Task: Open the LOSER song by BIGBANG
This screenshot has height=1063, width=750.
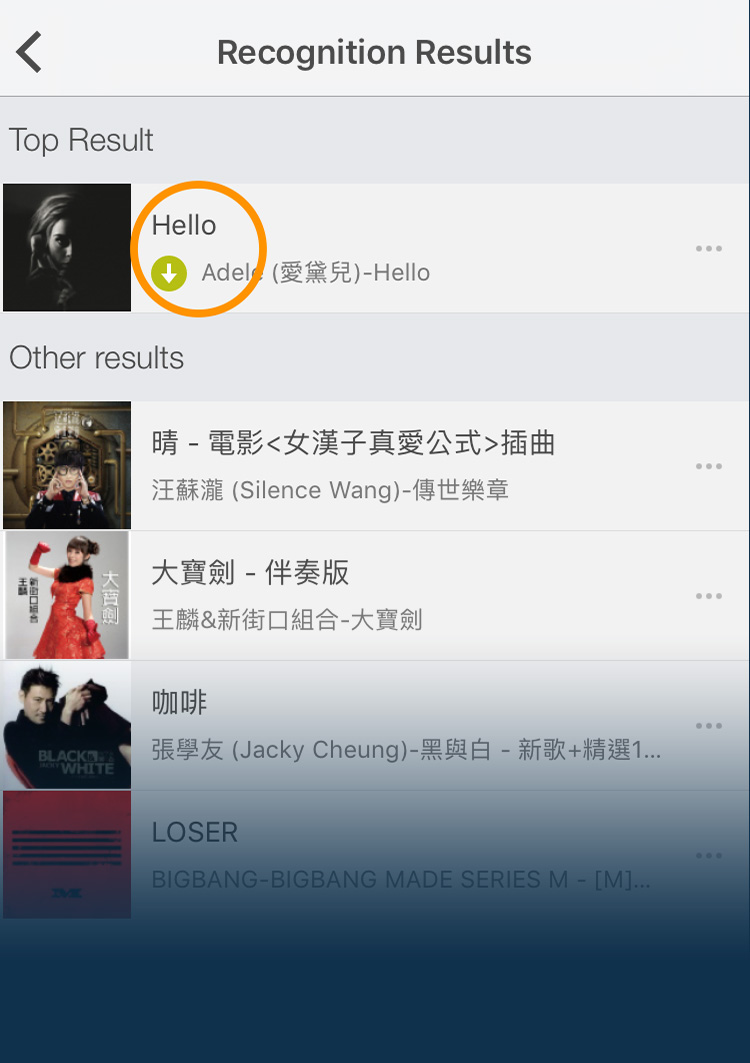Action: pyautogui.click(x=400, y=855)
